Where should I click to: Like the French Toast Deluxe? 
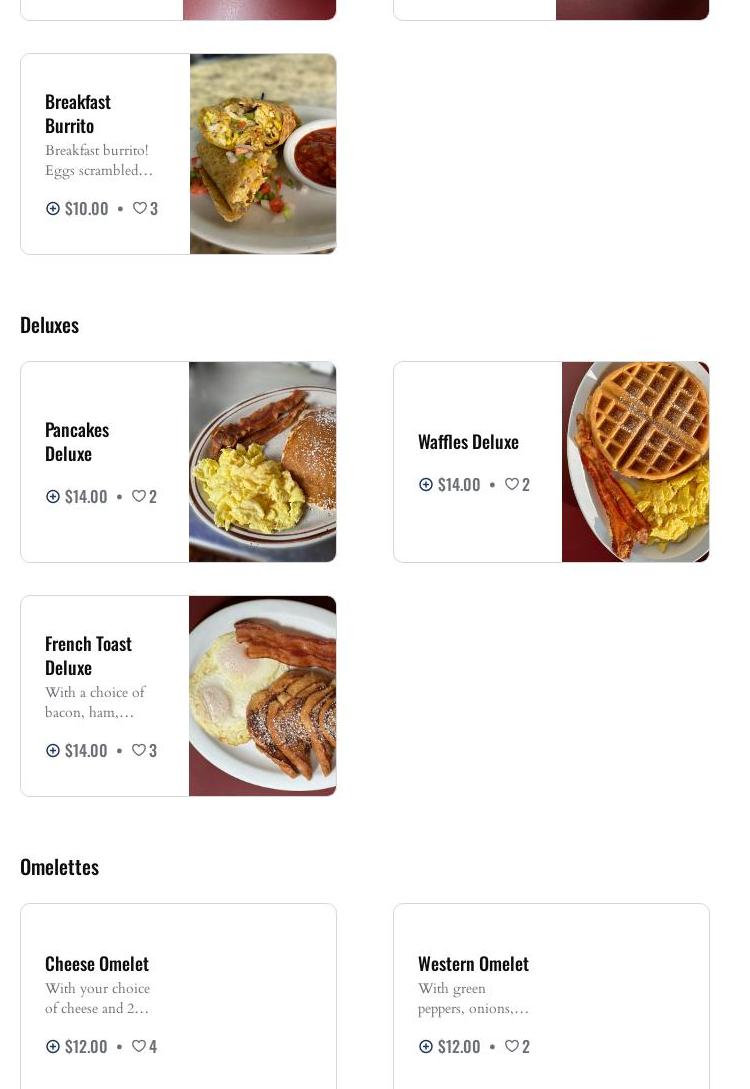(139, 750)
